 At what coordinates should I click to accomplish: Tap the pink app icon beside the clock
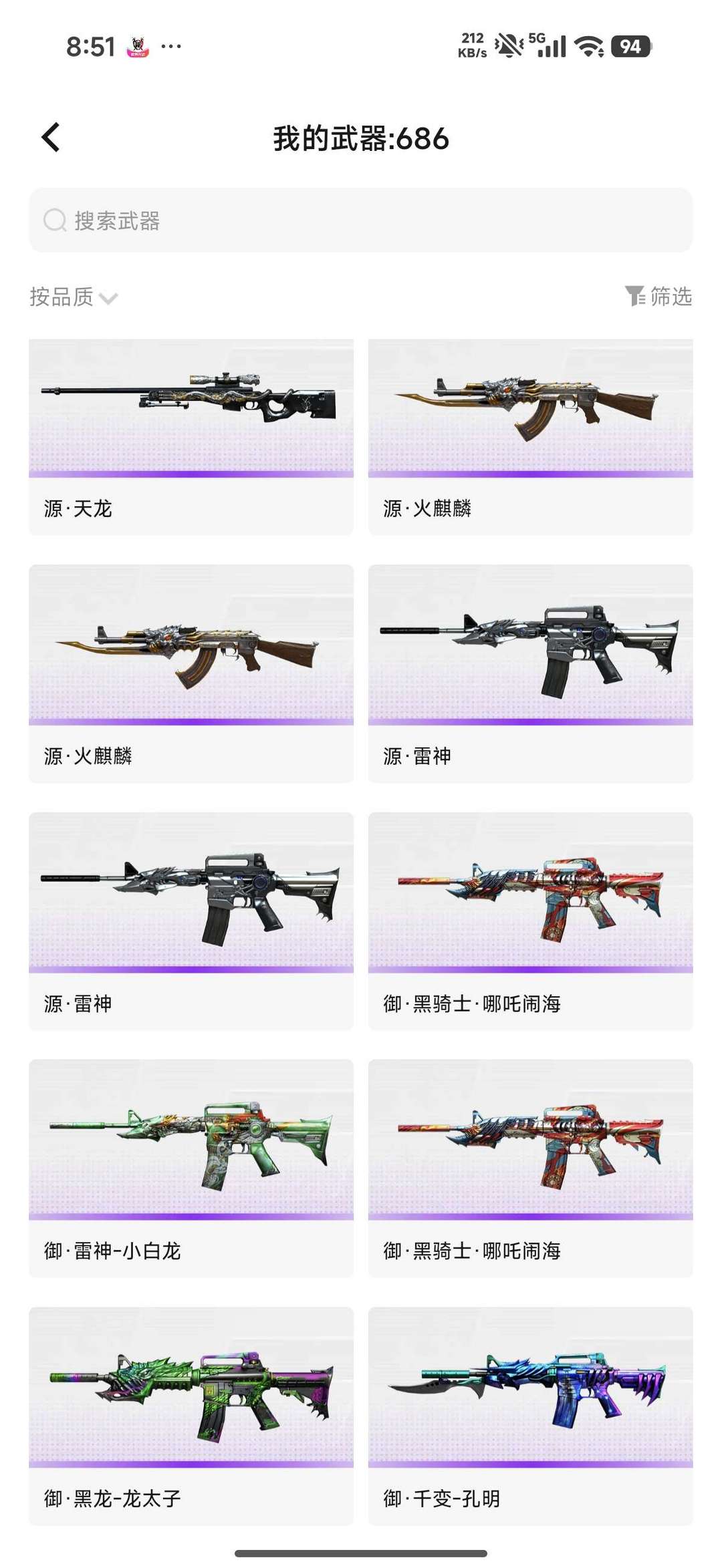click(x=136, y=47)
